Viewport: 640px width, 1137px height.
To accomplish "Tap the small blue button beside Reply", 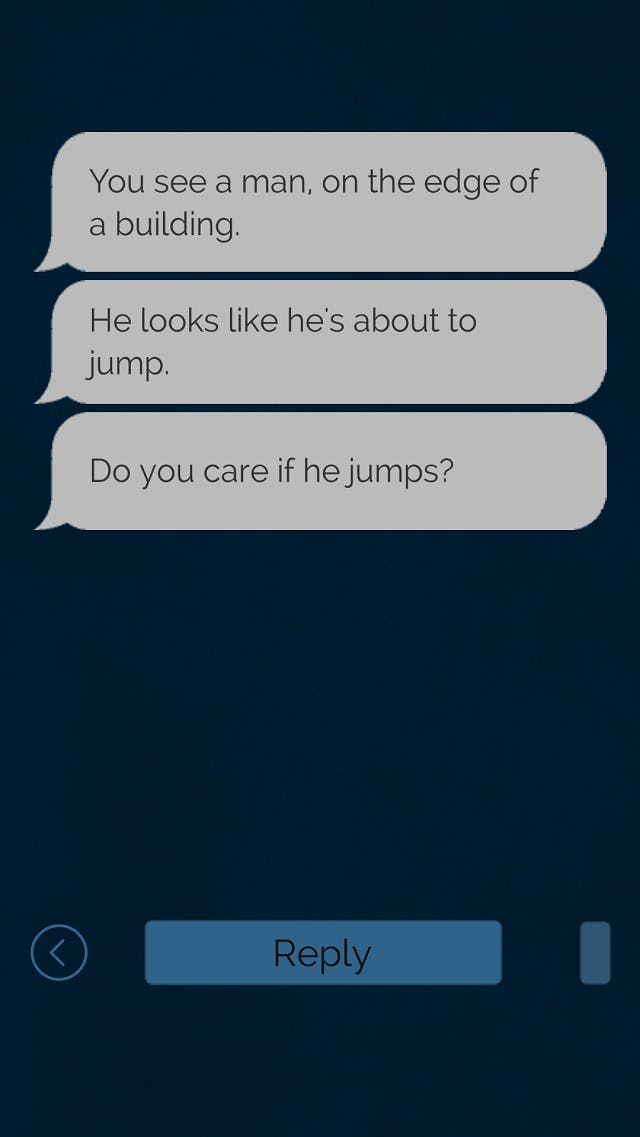I will pos(595,953).
